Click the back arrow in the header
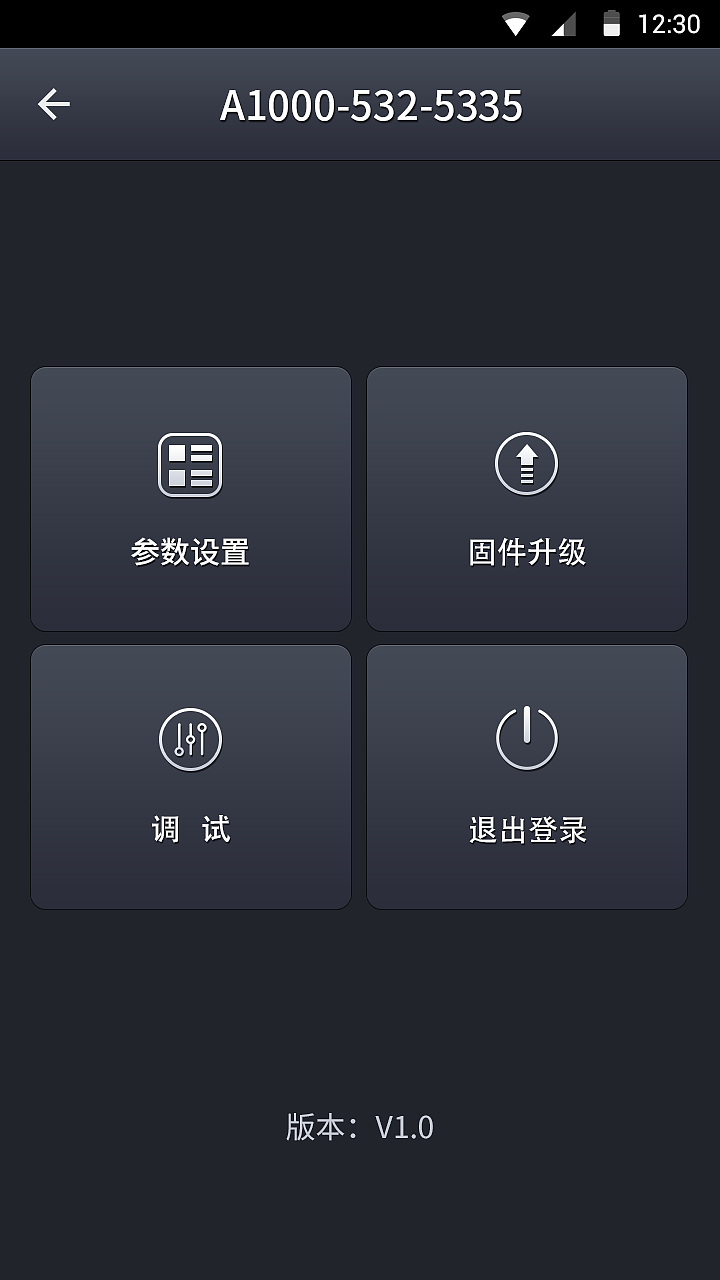Screen dimensions: 720x1280 [54, 102]
